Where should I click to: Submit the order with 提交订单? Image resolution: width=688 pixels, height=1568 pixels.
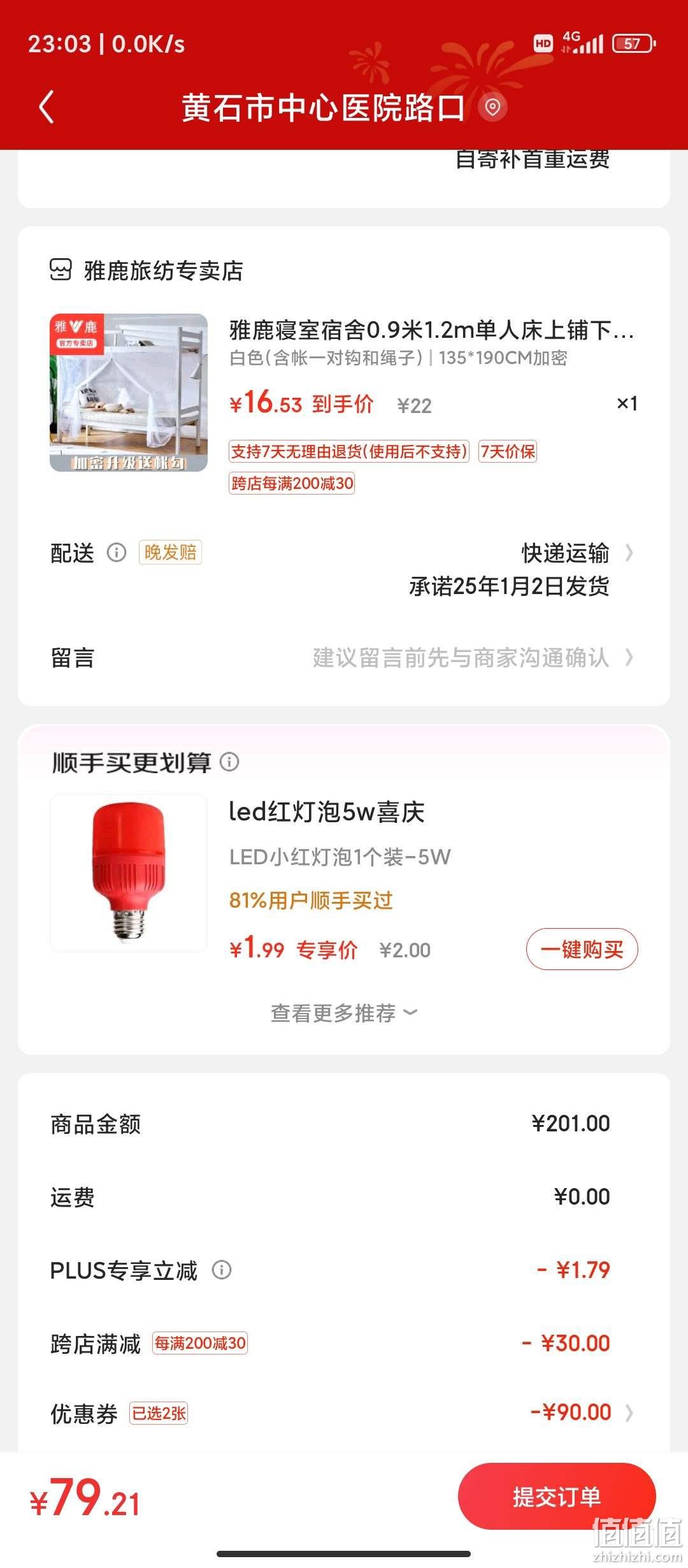click(557, 1496)
